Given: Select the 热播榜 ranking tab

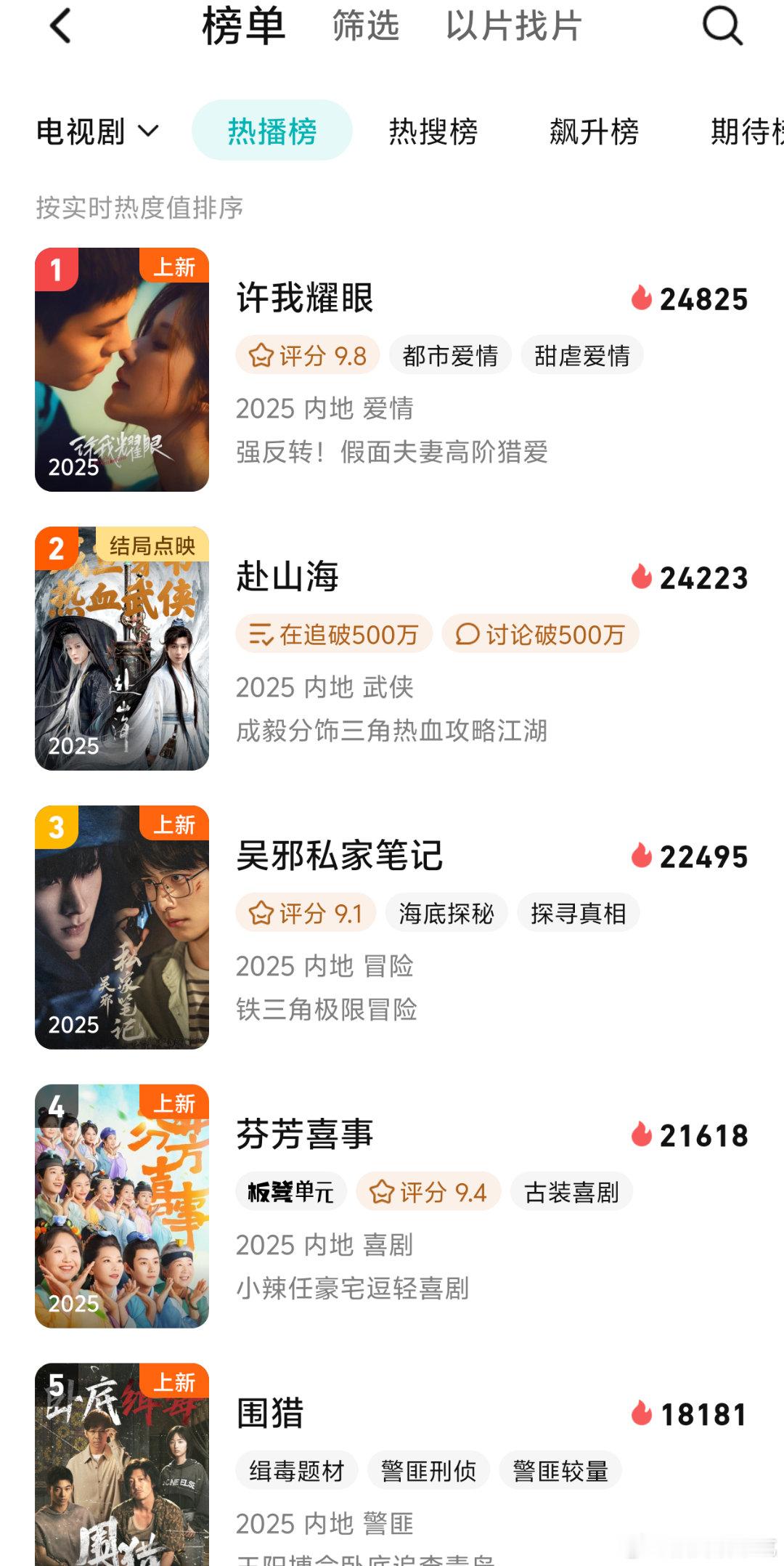Looking at the screenshot, I should tap(272, 131).
